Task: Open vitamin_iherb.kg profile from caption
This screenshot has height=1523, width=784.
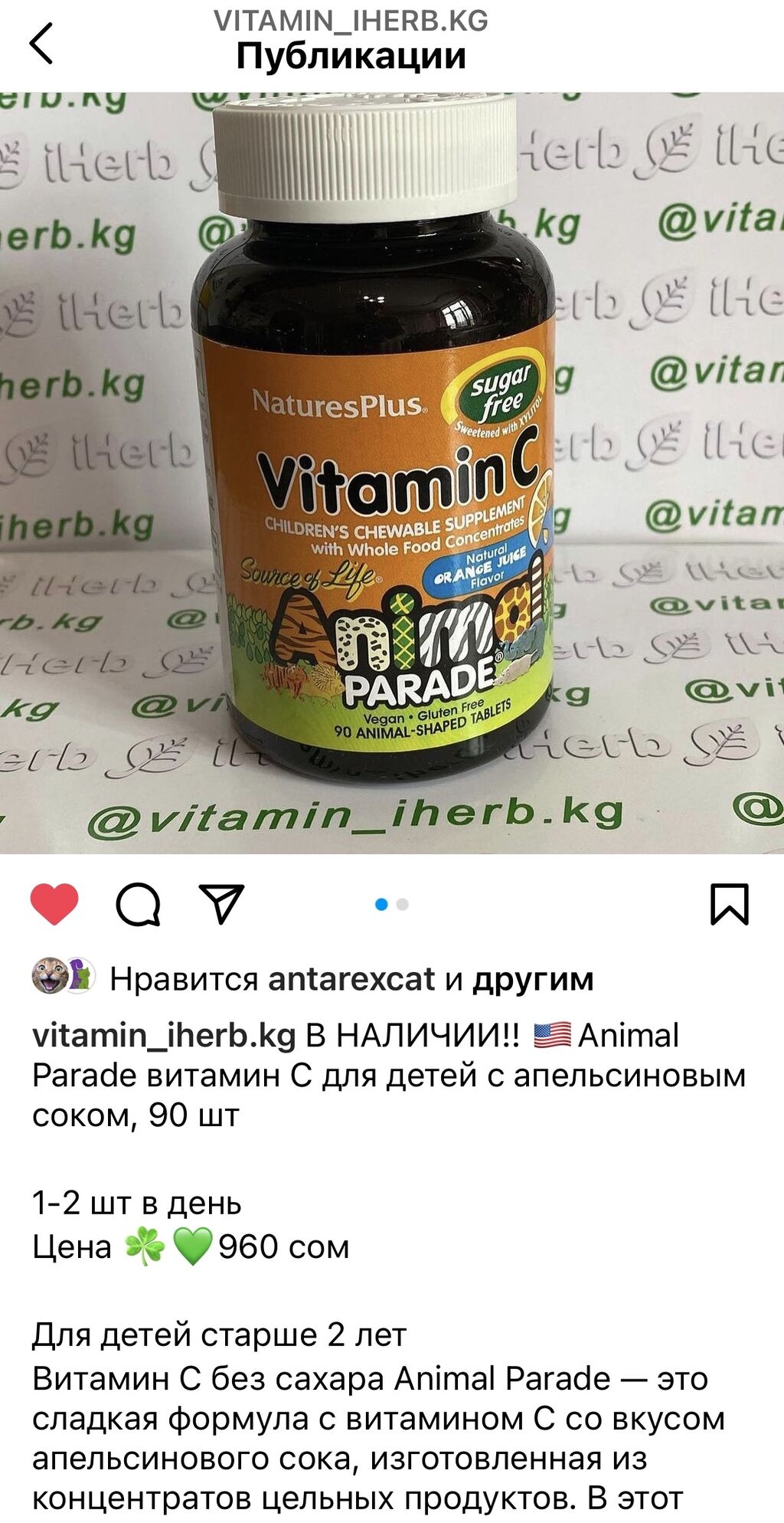Action: (164, 1035)
